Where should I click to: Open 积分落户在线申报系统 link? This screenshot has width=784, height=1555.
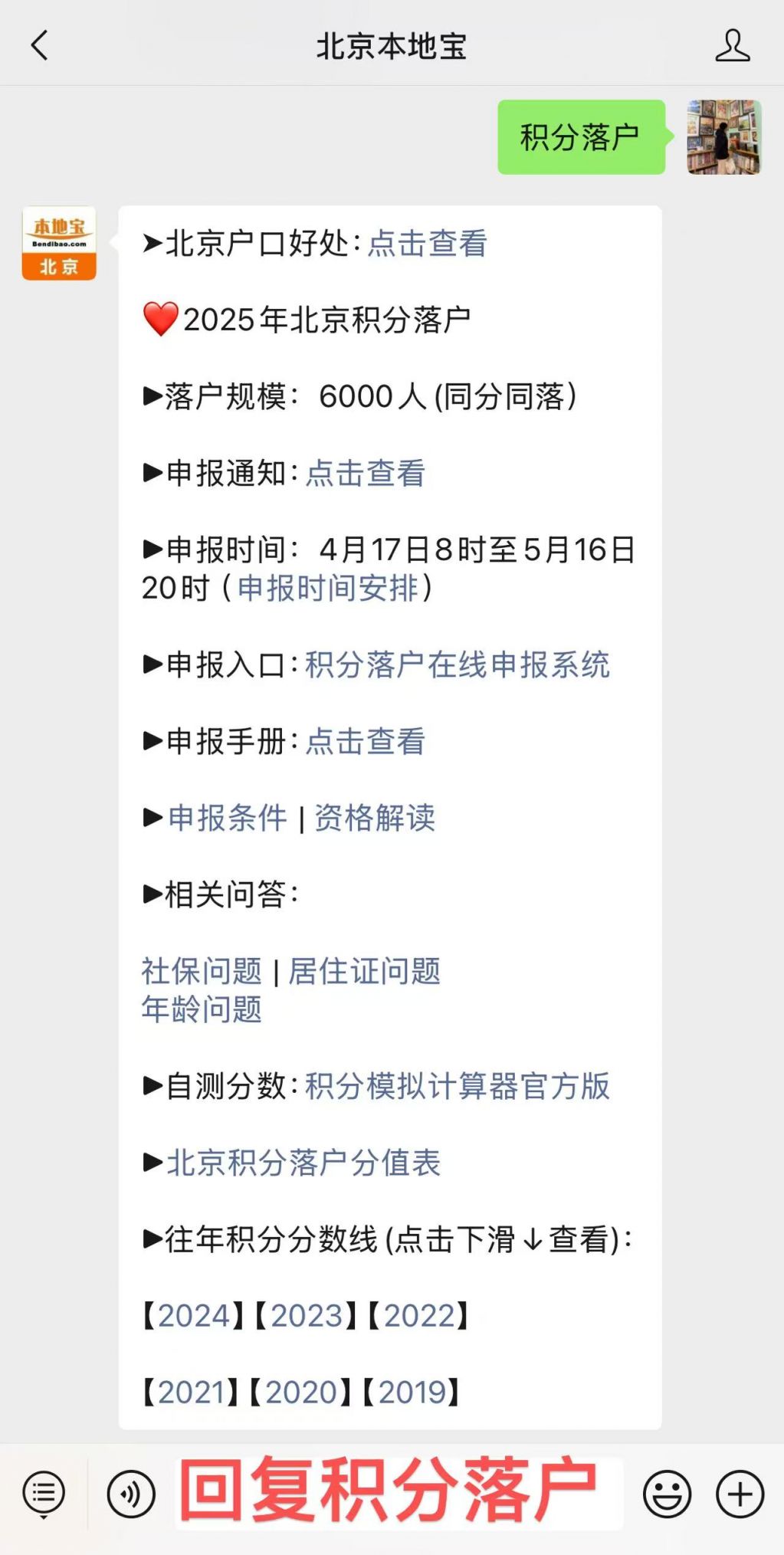[458, 665]
